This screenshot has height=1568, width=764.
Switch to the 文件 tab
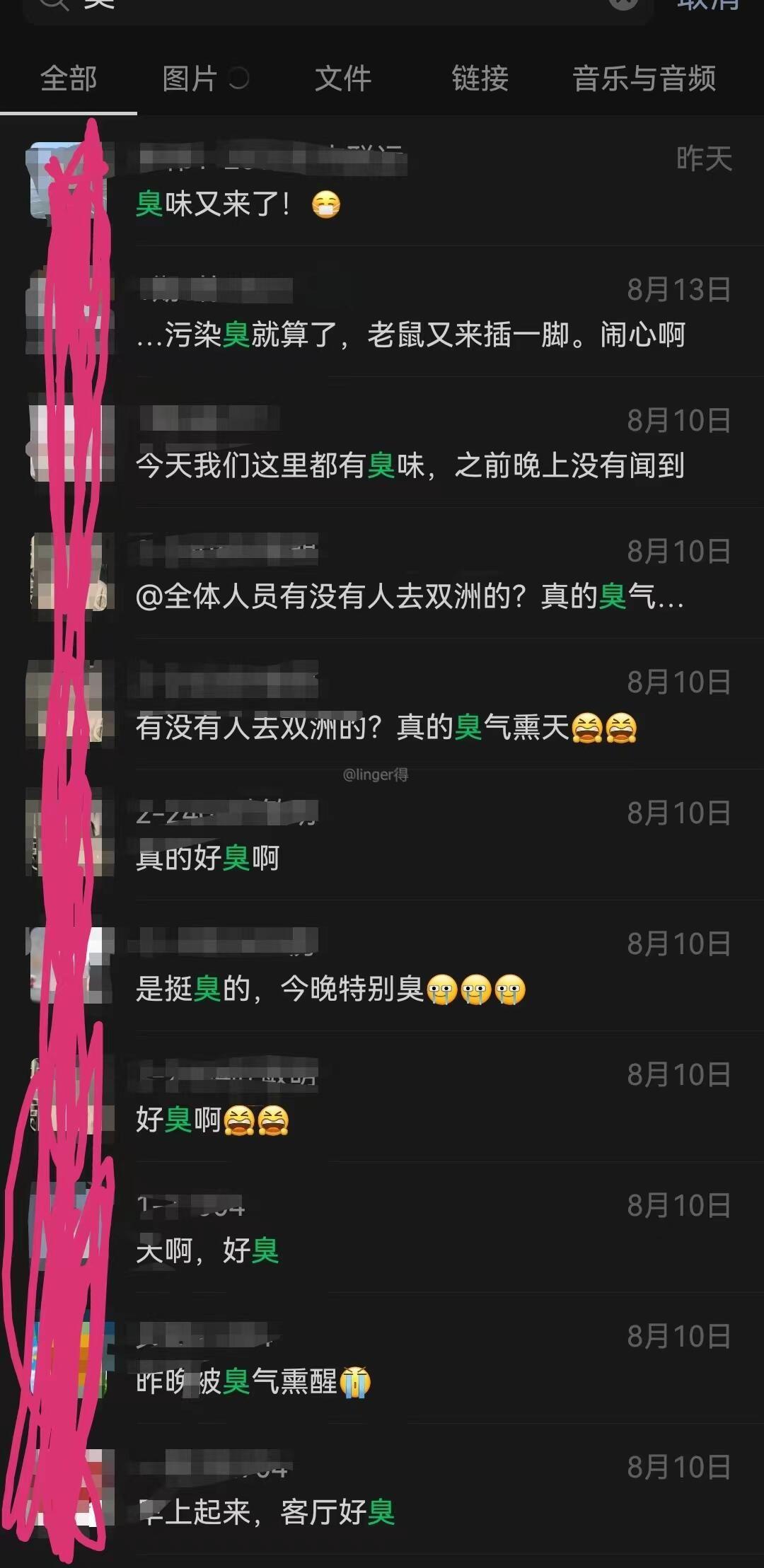(x=342, y=79)
